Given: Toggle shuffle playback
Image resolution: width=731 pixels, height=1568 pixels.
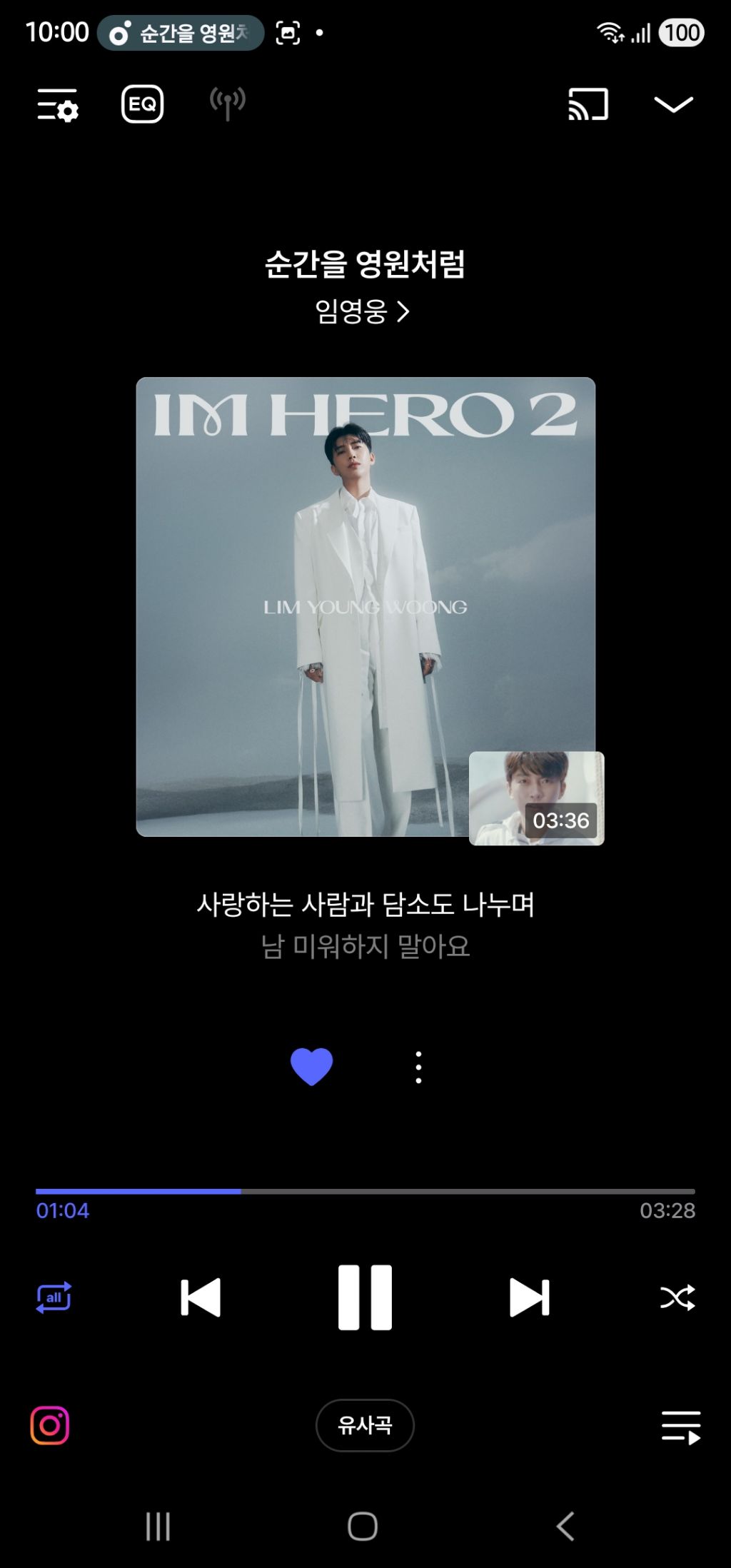Looking at the screenshot, I should [677, 1297].
